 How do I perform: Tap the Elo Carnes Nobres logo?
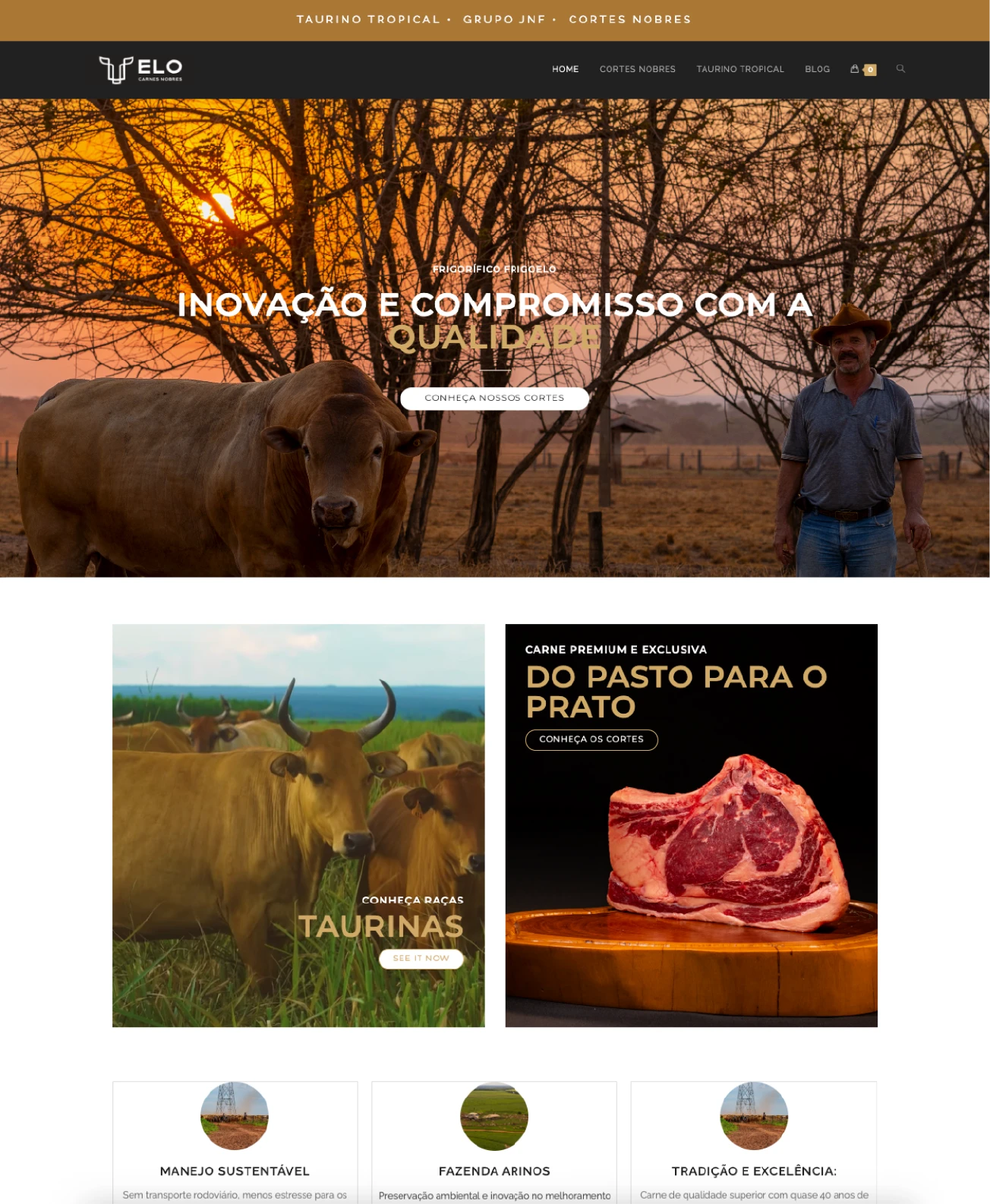pos(141,69)
